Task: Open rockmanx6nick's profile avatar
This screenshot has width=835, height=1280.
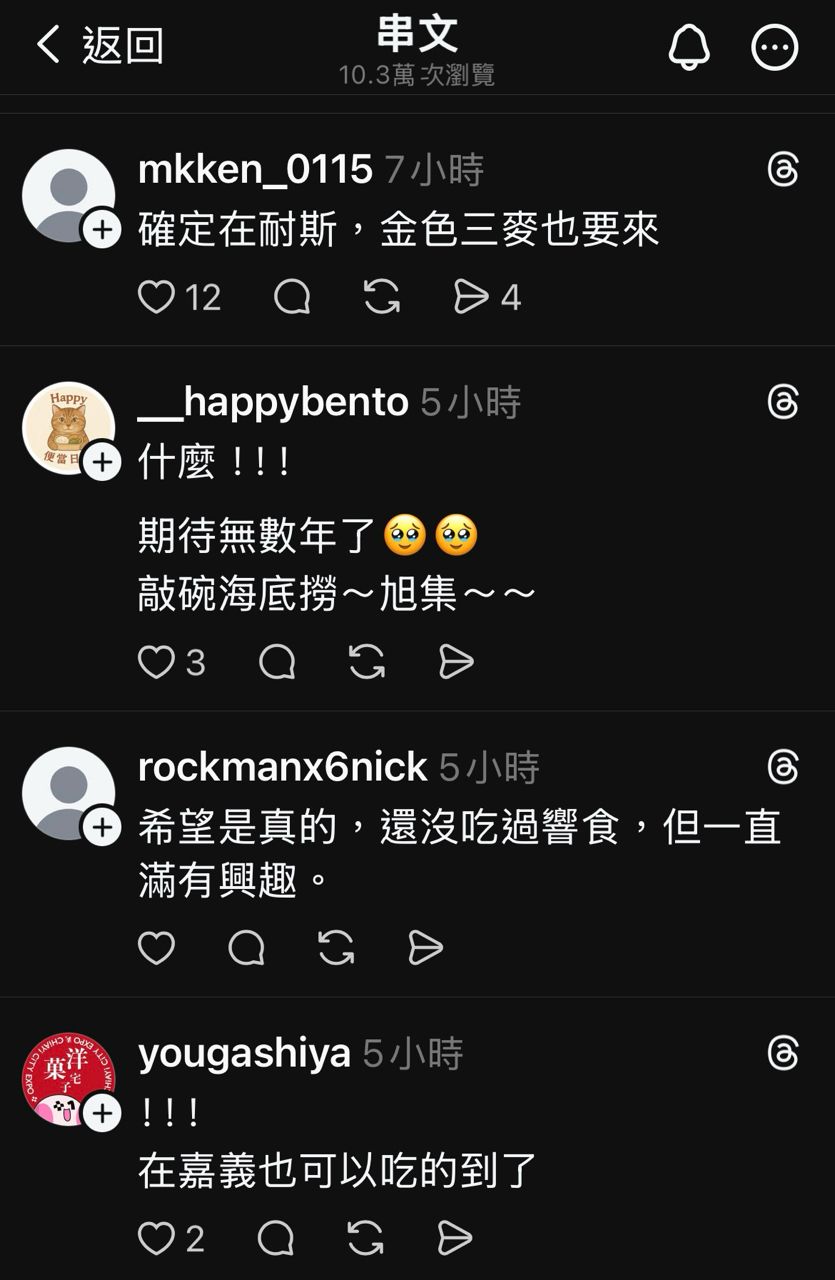Action: coord(68,793)
